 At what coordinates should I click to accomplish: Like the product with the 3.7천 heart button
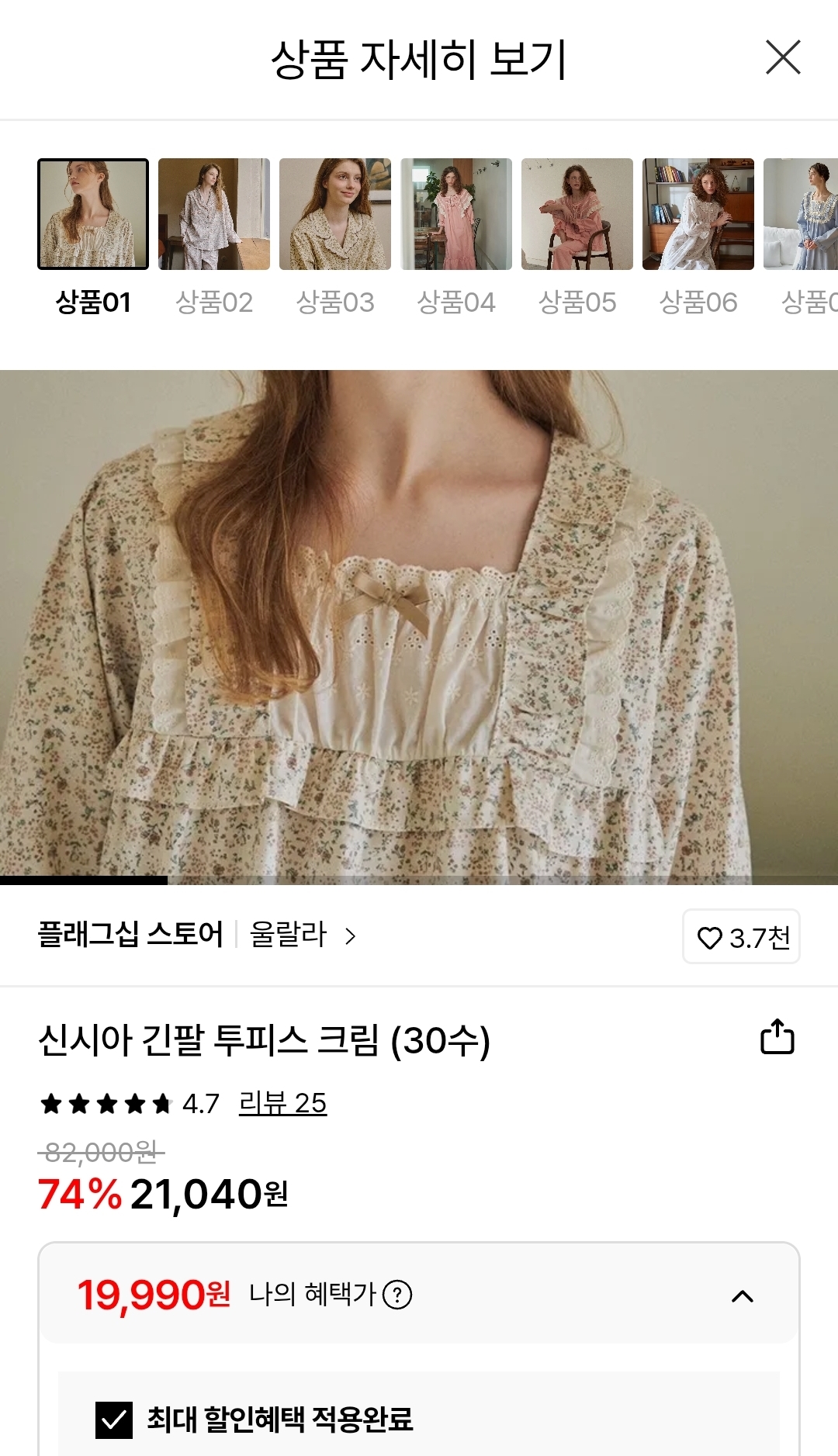pyautogui.click(x=741, y=937)
